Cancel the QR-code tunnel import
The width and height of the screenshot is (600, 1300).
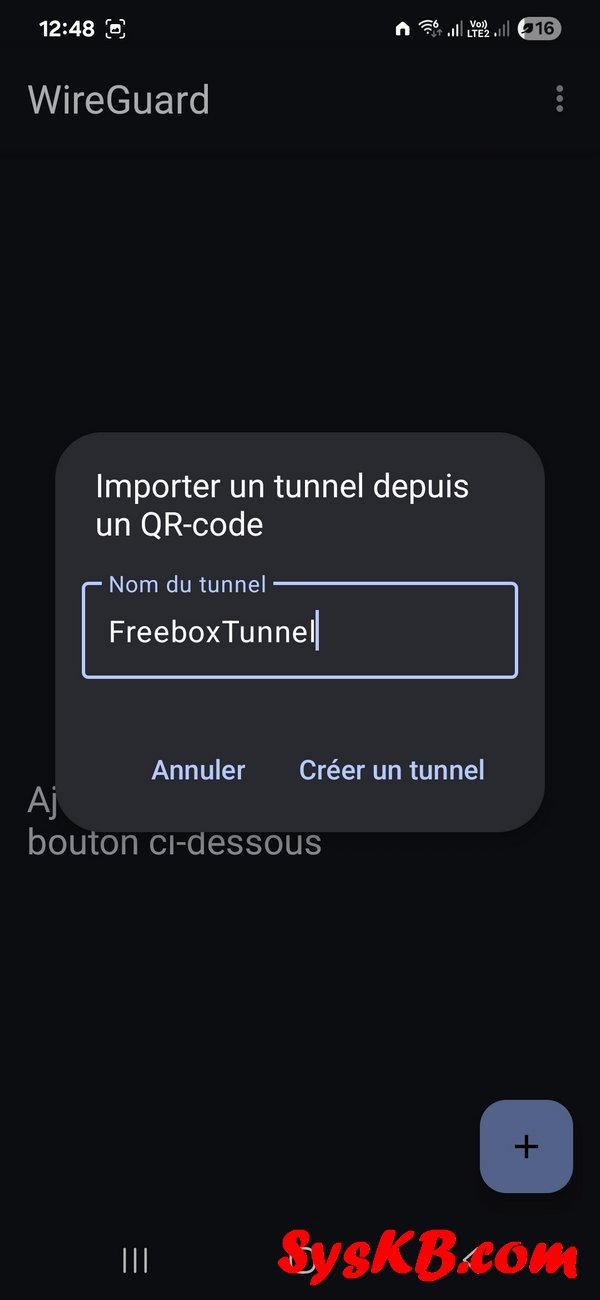[198, 770]
